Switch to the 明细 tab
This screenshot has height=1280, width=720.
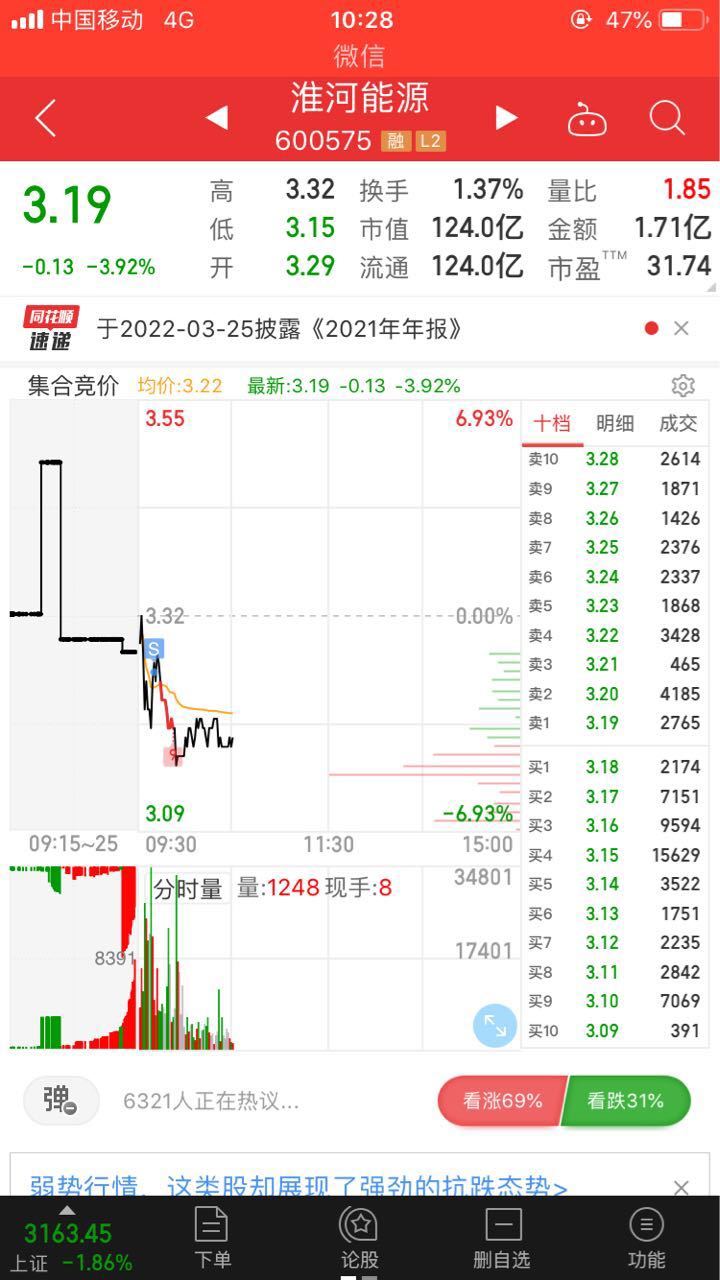click(x=615, y=423)
